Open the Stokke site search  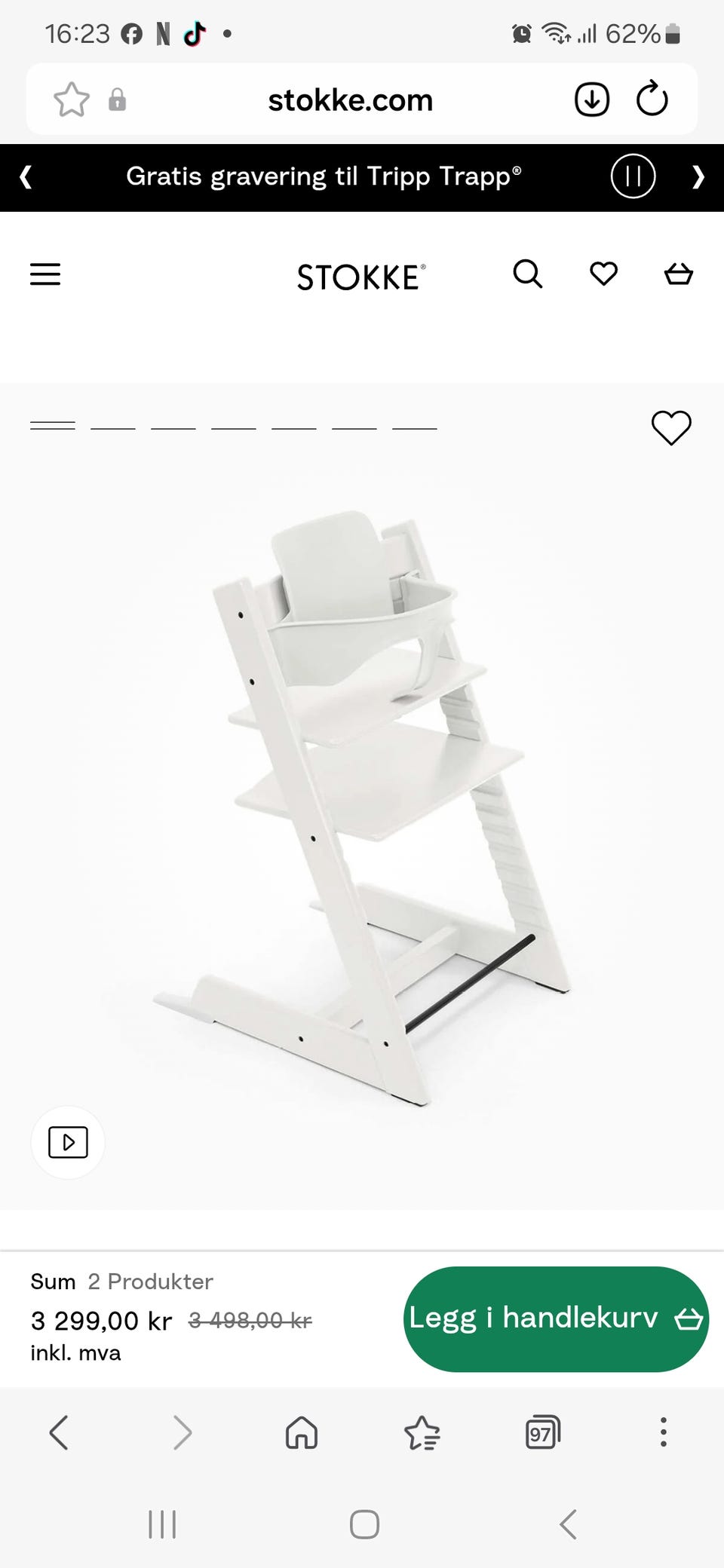(528, 274)
